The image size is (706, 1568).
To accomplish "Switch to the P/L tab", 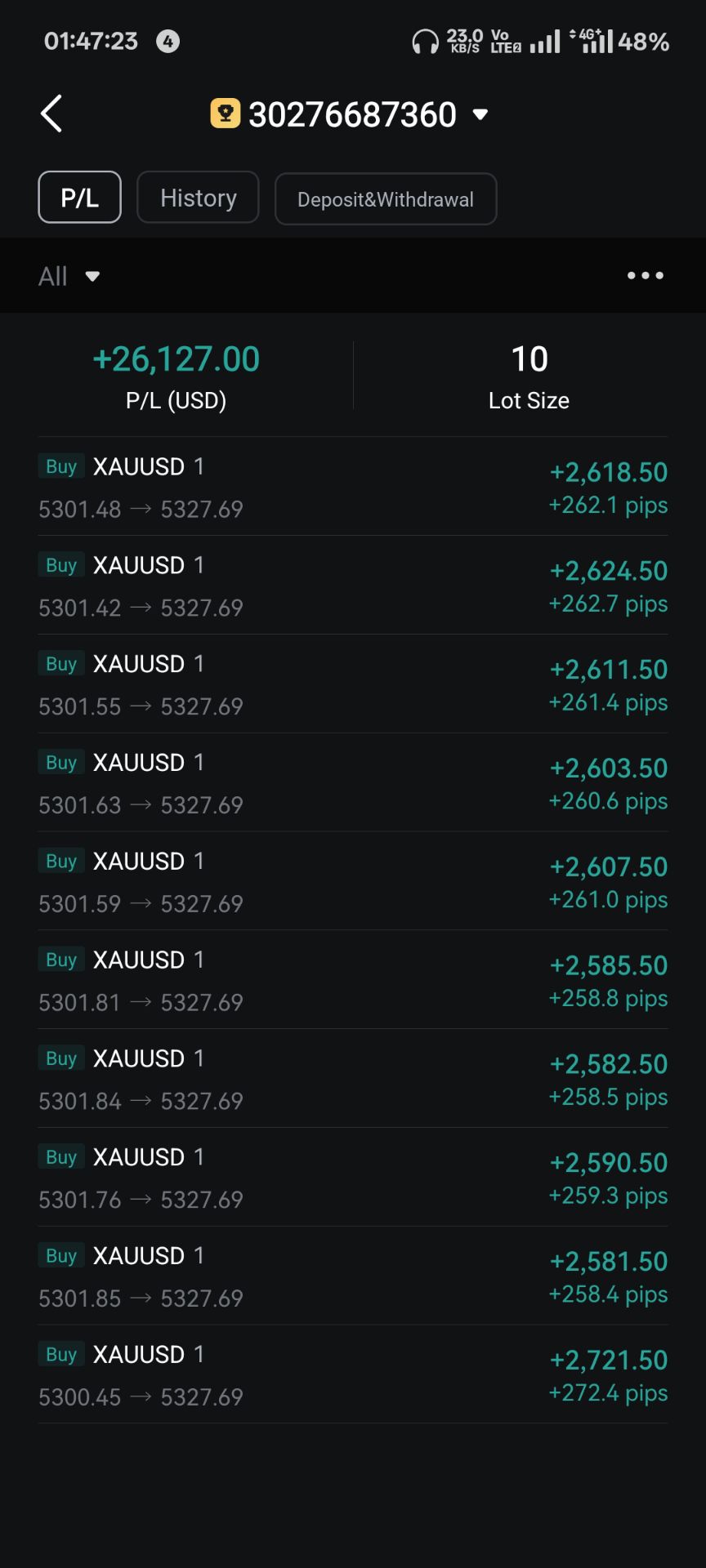I will tap(80, 198).
